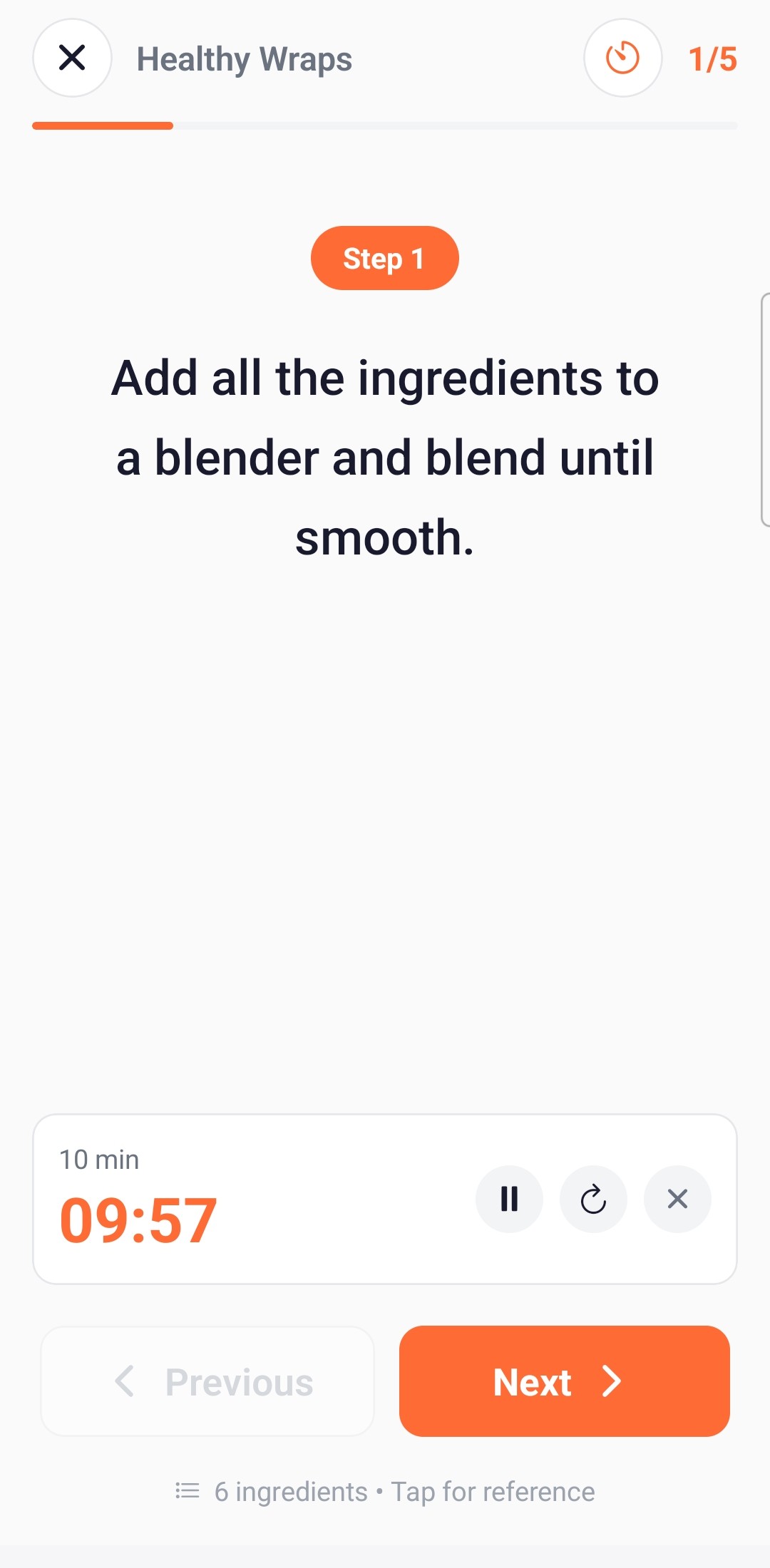
Task: Go back to the Previous step
Action: click(207, 1381)
